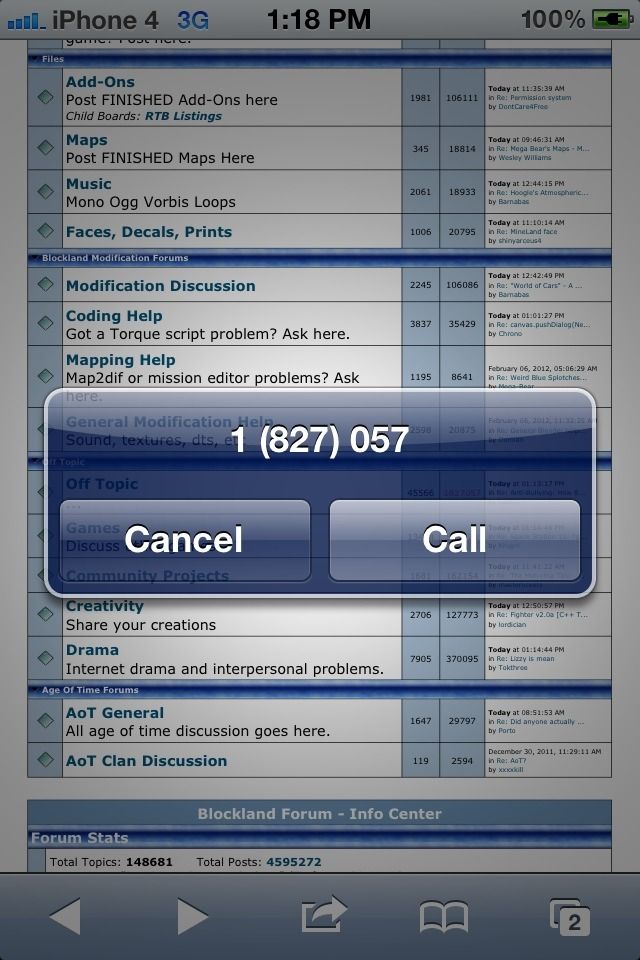Cancel the phone call dialog
The height and width of the screenshot is (960, 640).
185,540
